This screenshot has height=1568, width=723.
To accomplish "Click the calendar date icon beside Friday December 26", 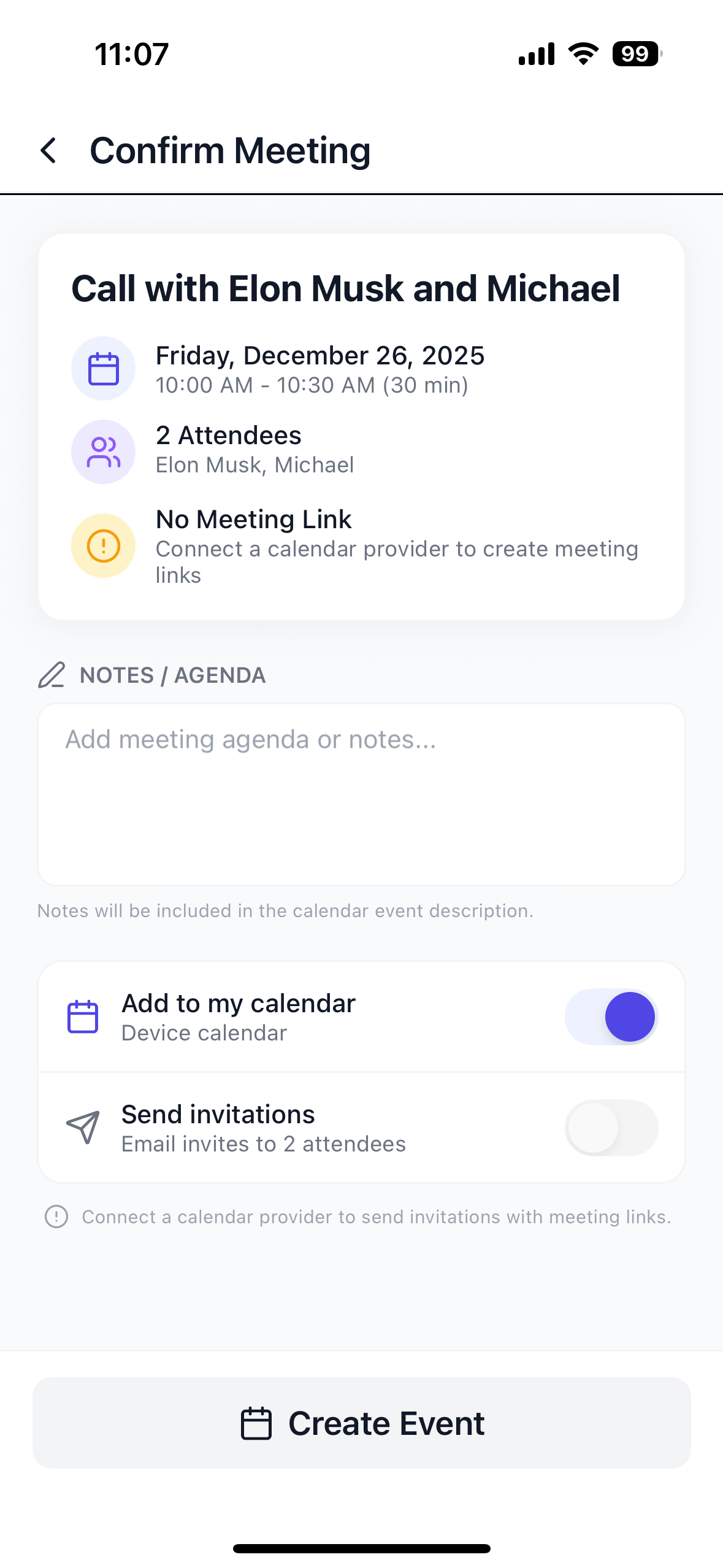I will pos(103,367).
